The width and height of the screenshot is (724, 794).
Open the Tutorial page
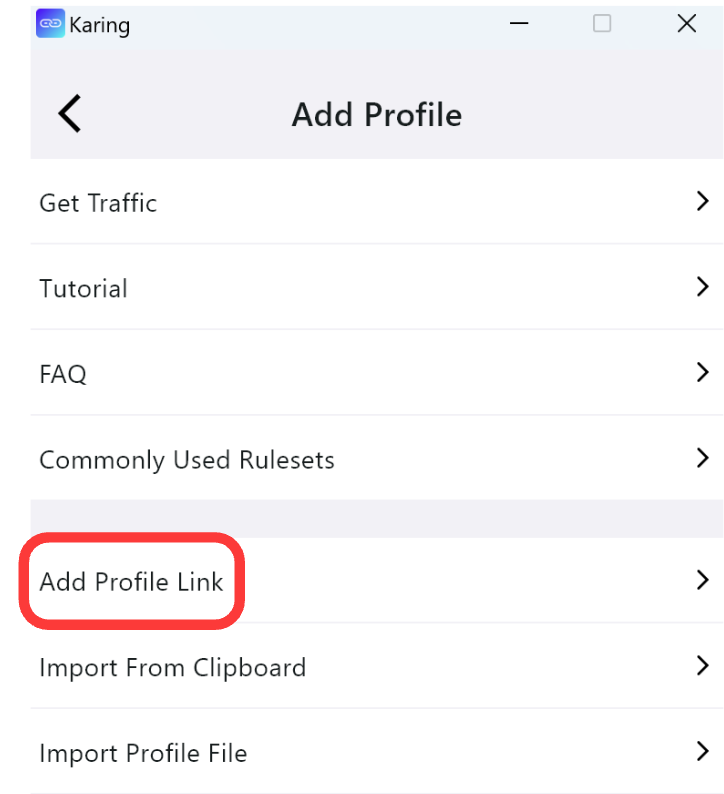tap(83, 289)
